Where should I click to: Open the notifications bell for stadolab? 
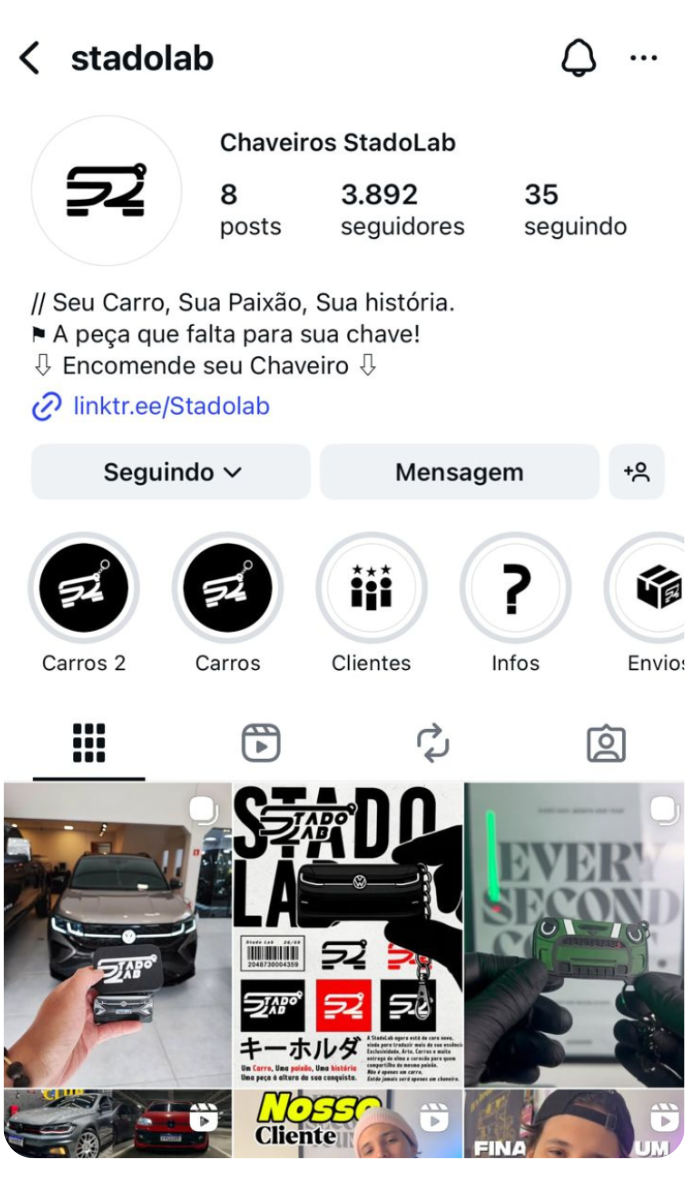coord(578,59)
